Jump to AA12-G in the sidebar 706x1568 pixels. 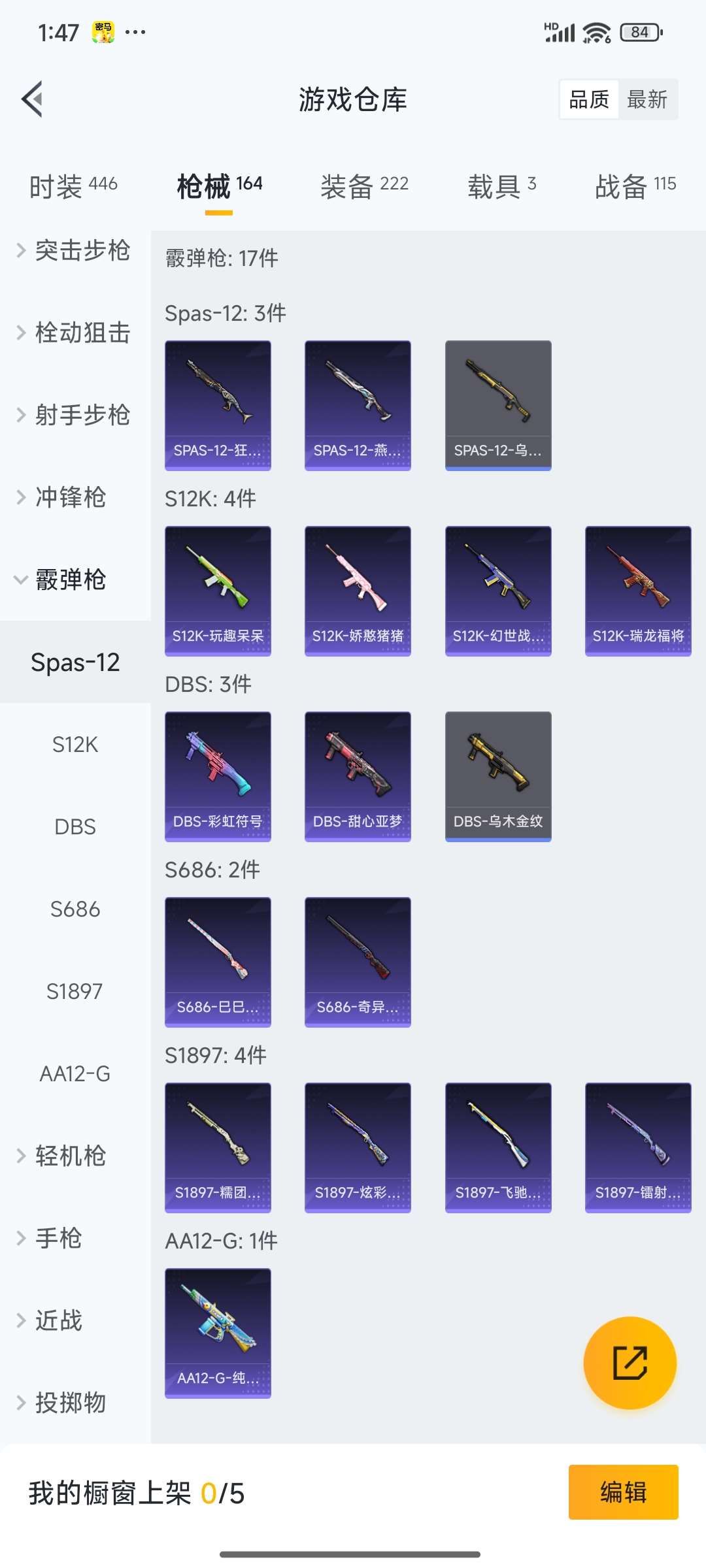(x=75, y=1073)
